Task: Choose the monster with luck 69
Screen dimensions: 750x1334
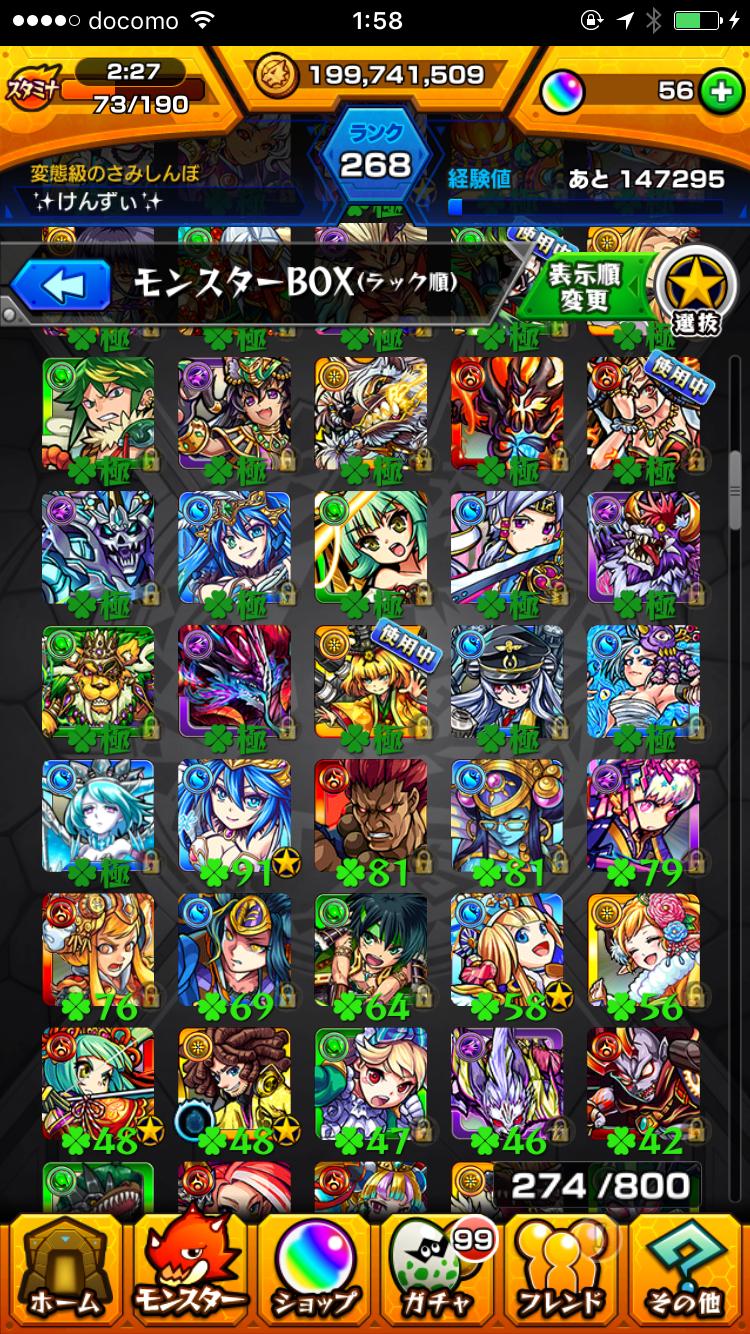Action: click(234, 952)
